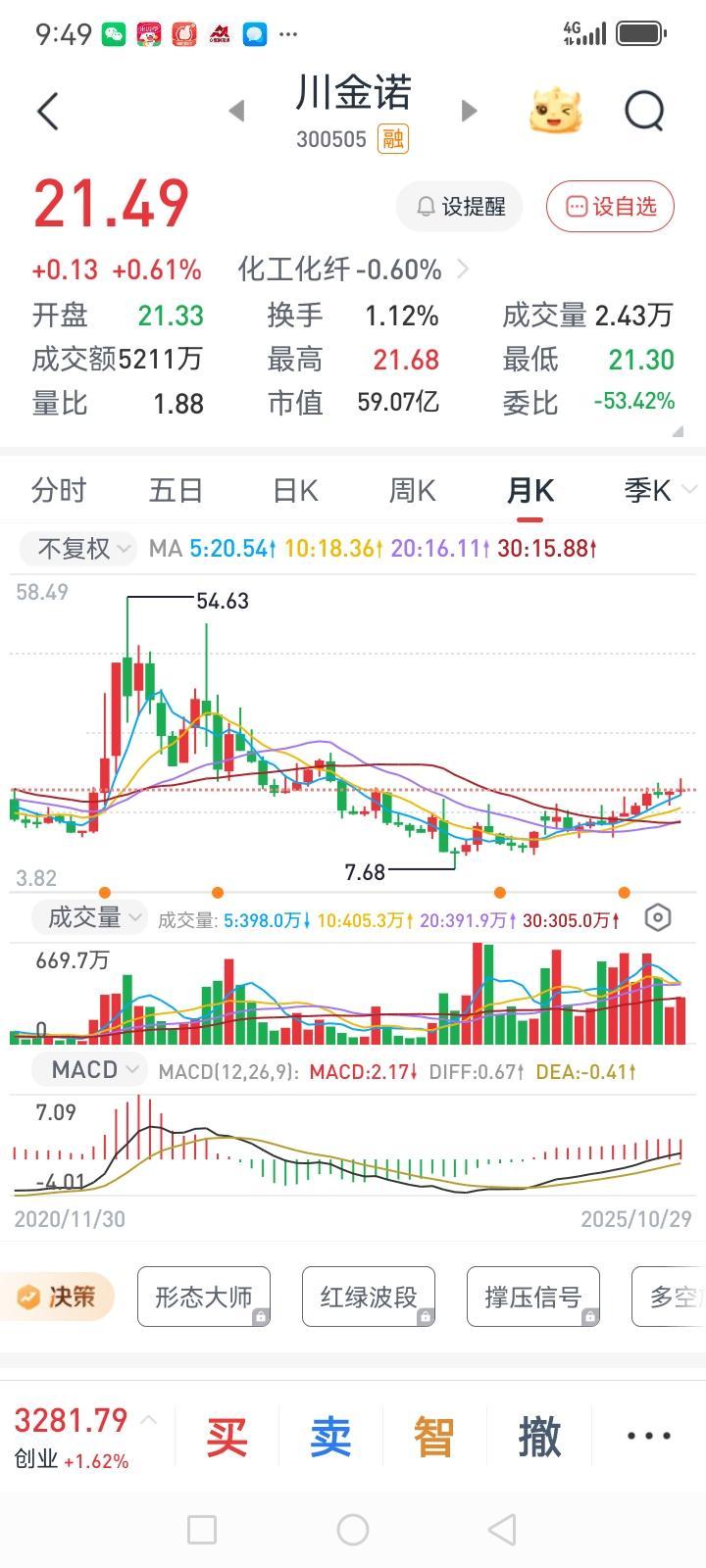Tap an orange event dot on the volume axis
Viewport: 706px width, 1568px height.
click(x=218, y=891)
